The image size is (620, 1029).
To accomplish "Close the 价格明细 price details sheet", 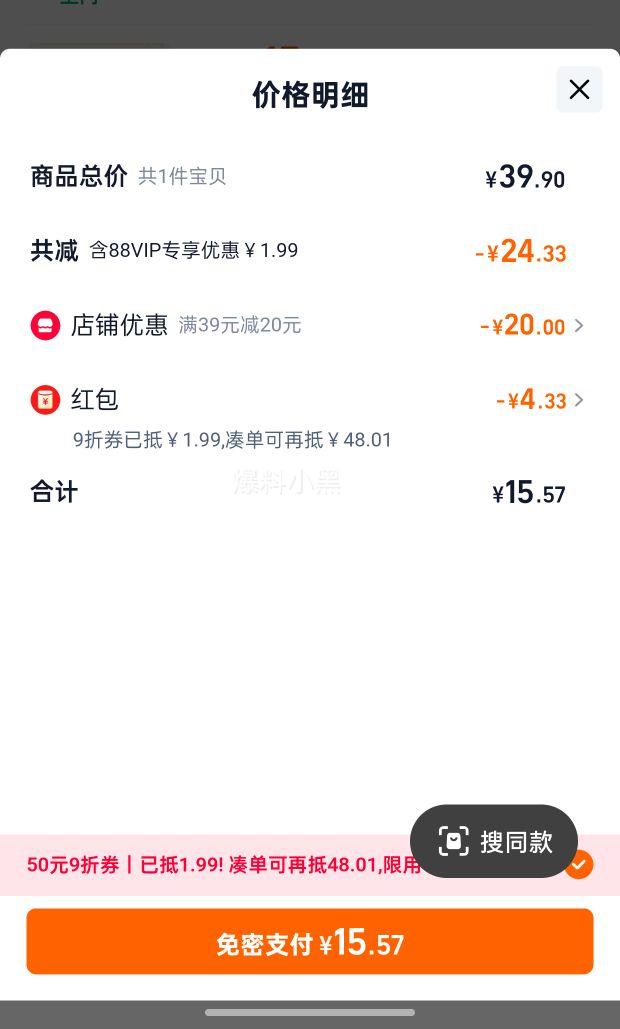I will click(579, 89).
